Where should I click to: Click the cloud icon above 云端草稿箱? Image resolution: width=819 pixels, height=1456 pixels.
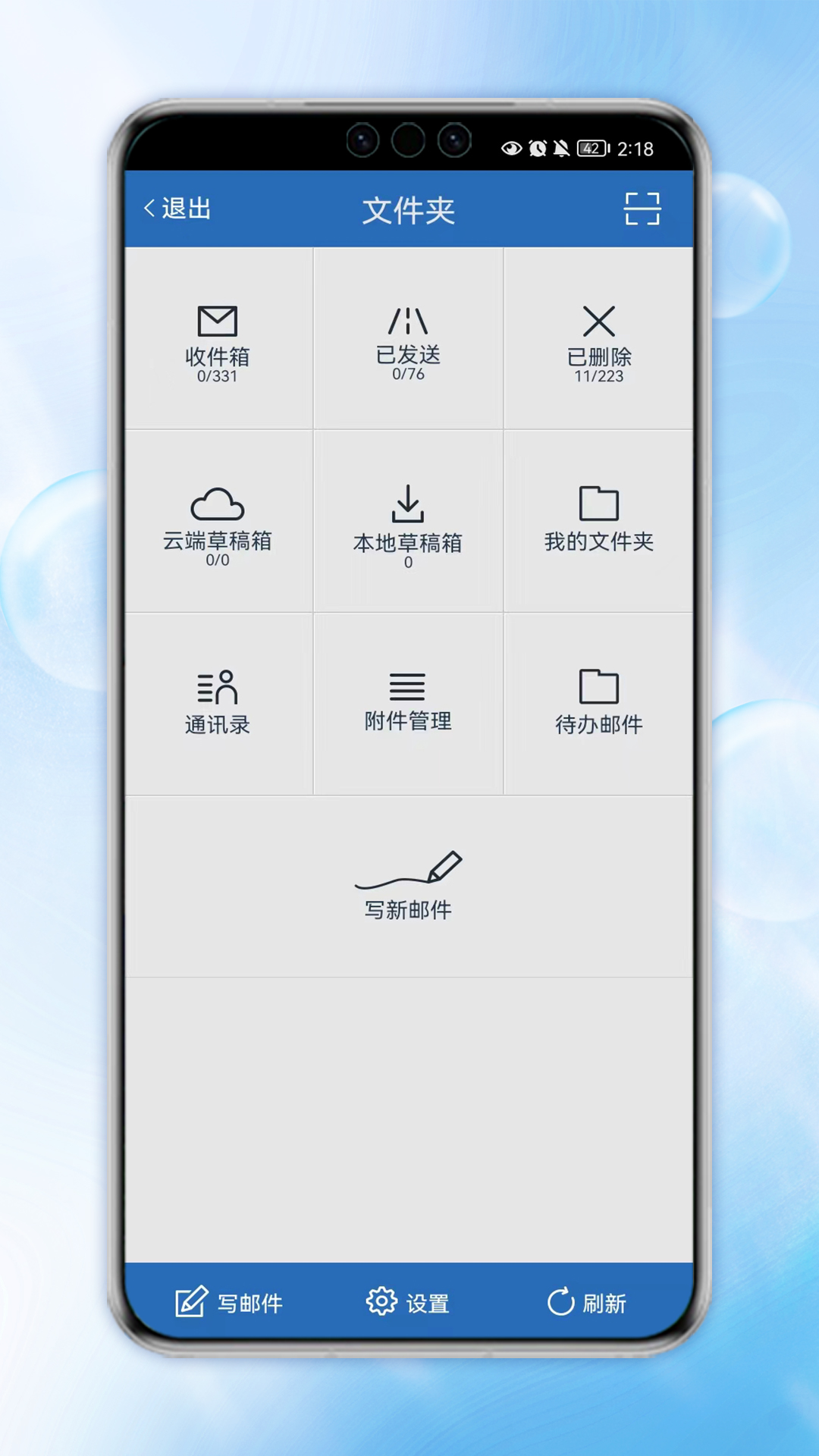(x=217, y=503)
